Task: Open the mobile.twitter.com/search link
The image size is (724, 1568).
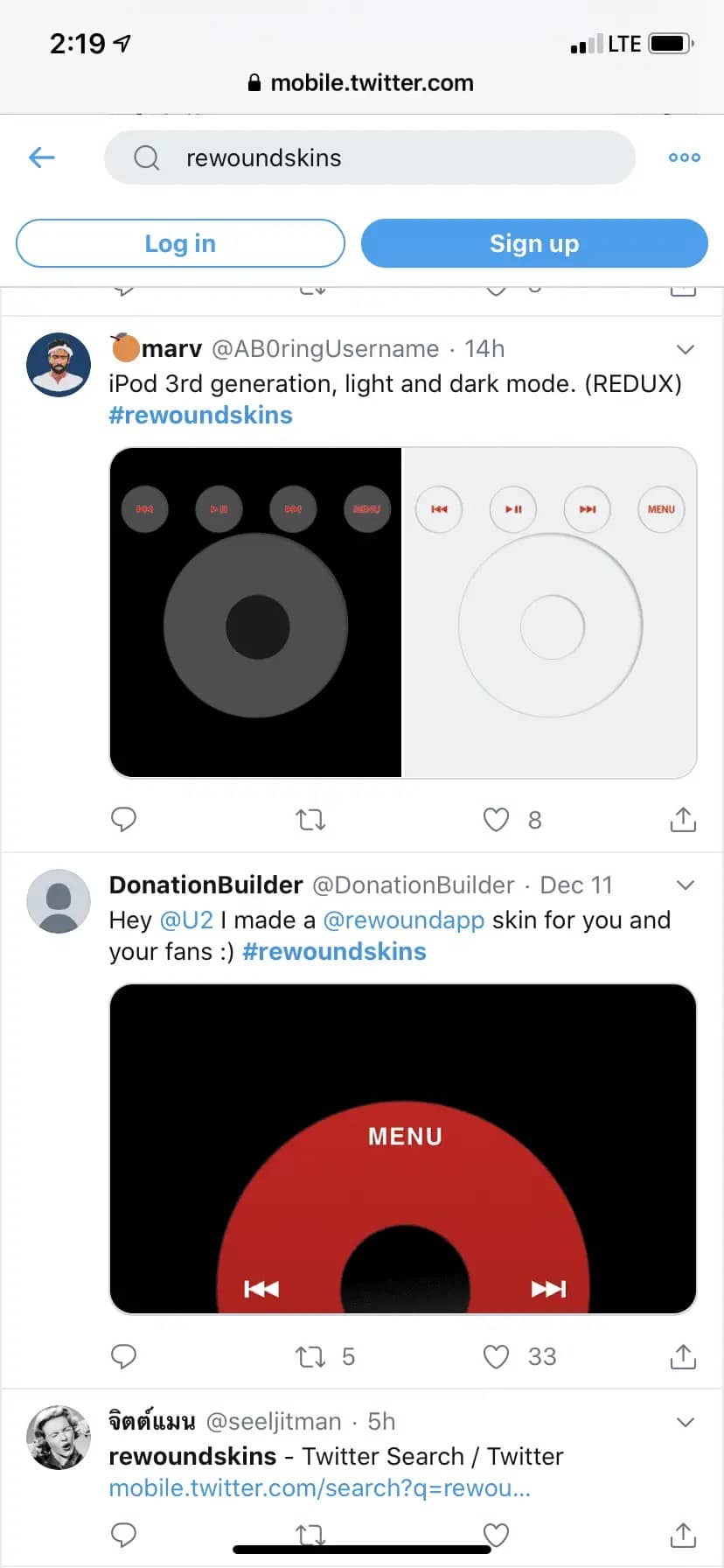Action: [320, 1487]
